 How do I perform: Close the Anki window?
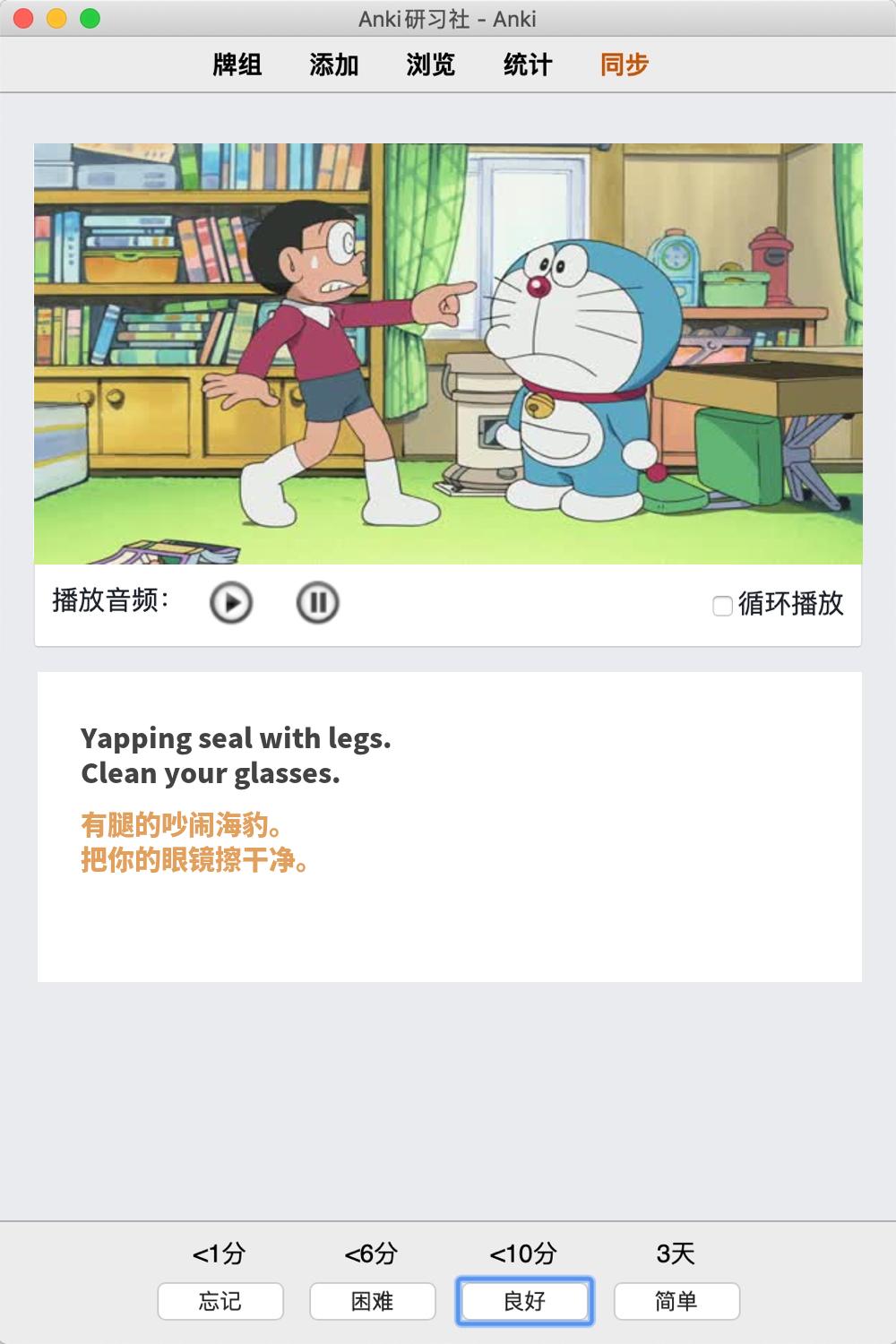24,18
